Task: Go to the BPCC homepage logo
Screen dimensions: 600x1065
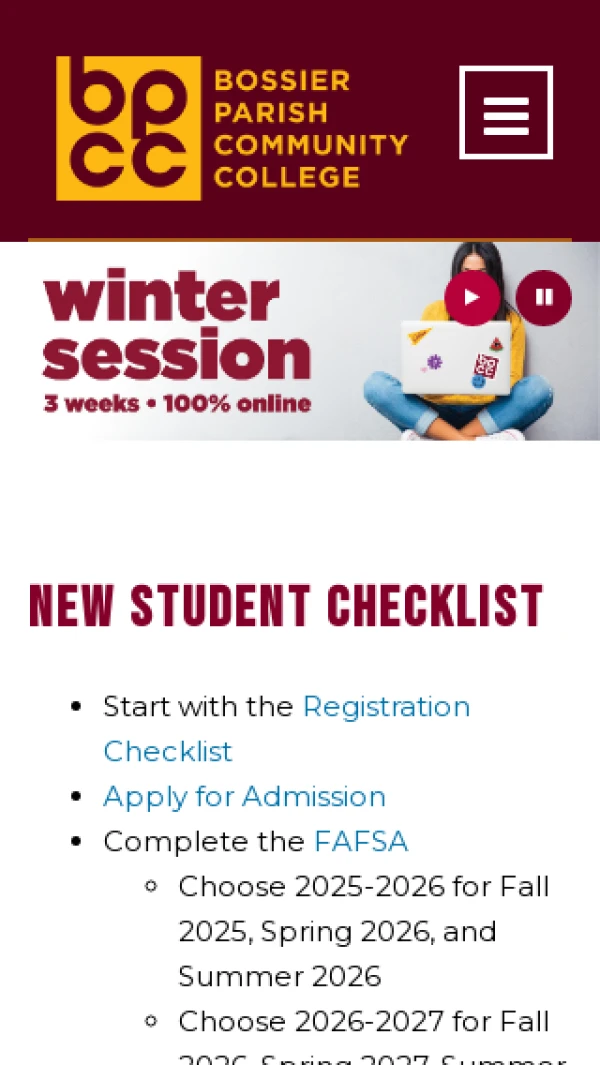Action: click(x=232, y=128)
